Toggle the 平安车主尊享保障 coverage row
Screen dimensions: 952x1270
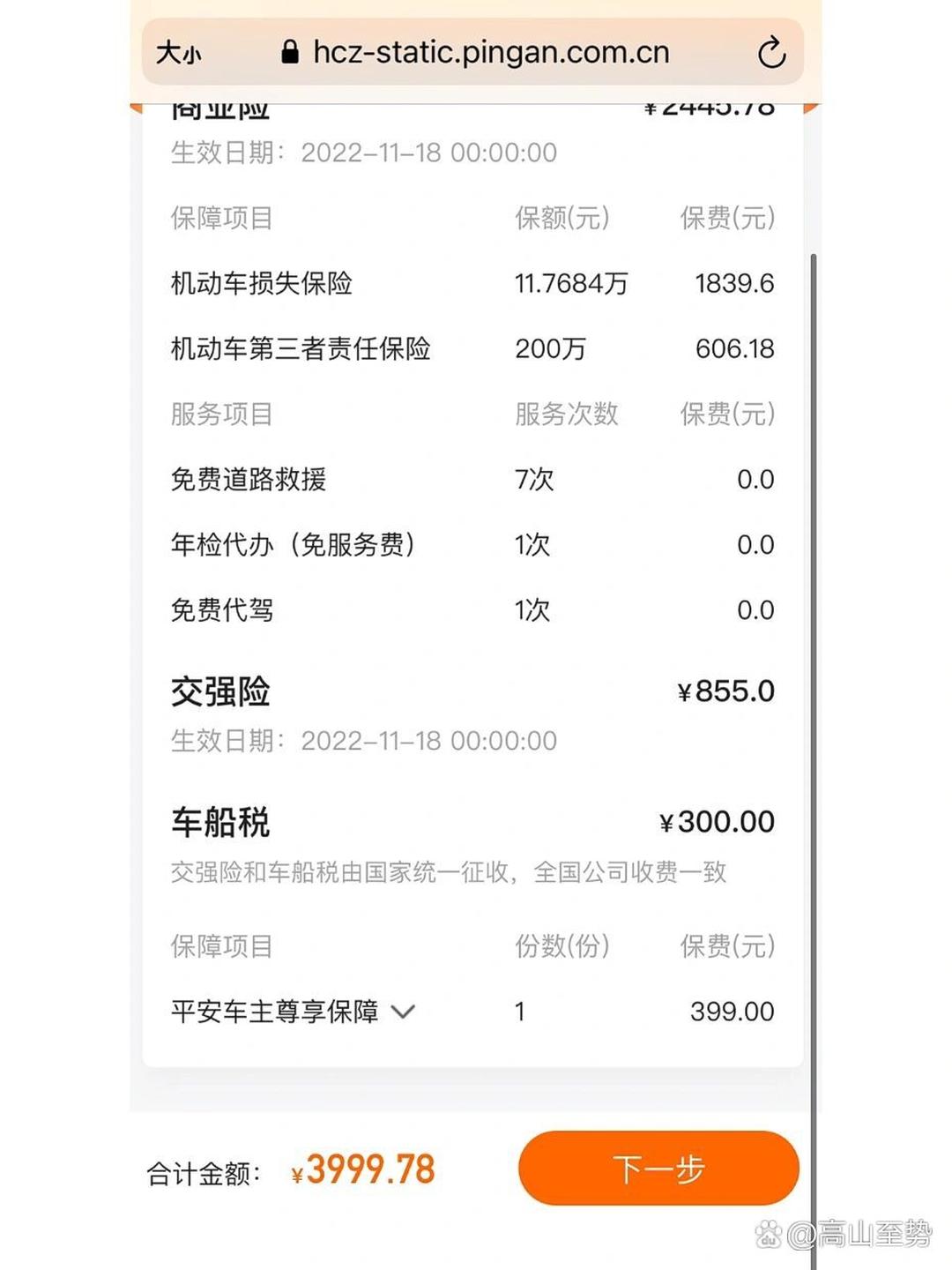[x=271, y=1012]
